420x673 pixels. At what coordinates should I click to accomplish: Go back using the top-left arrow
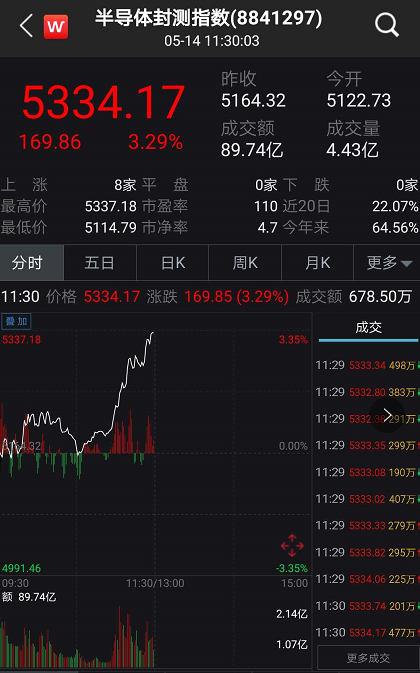click(x=26, y=26)
